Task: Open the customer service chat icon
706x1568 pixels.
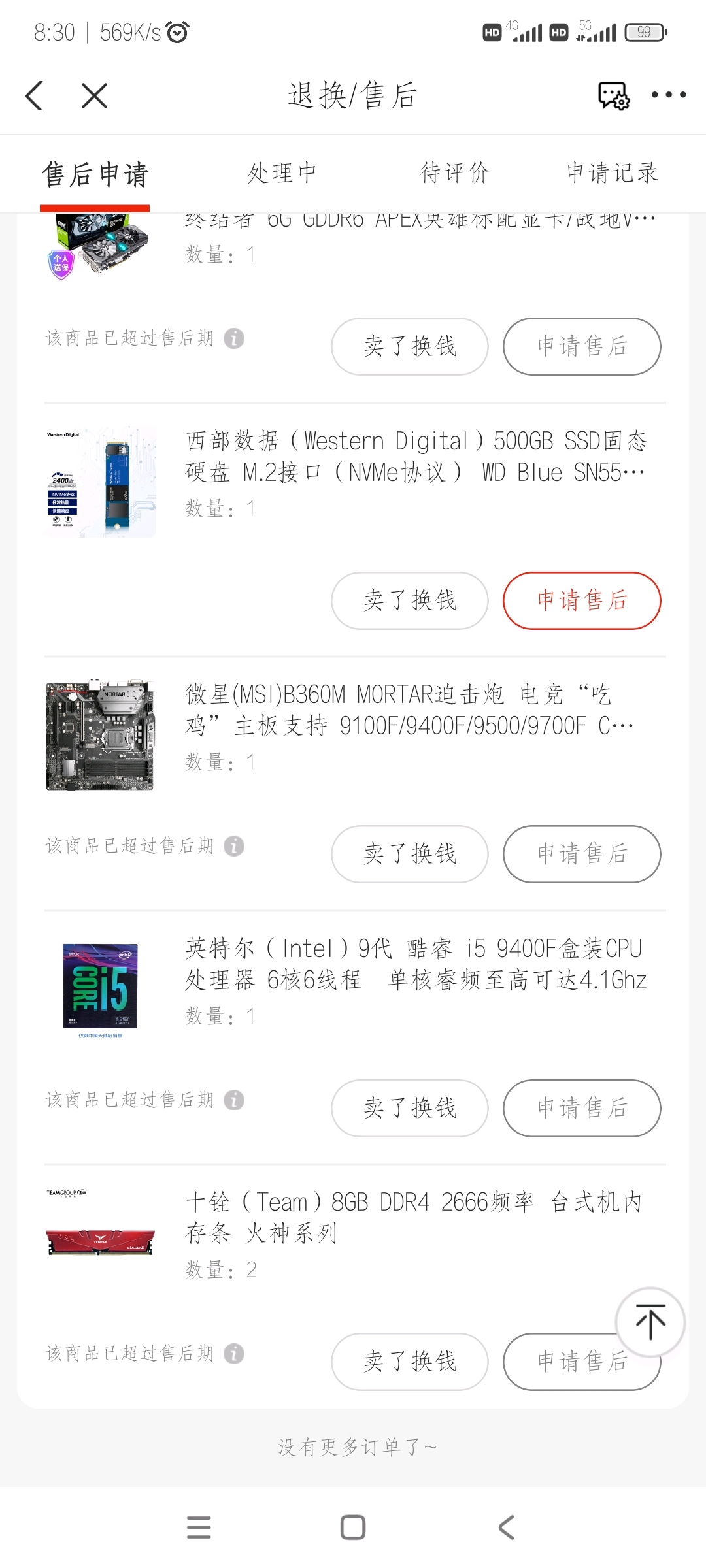Action: click(x=613, y=95)
